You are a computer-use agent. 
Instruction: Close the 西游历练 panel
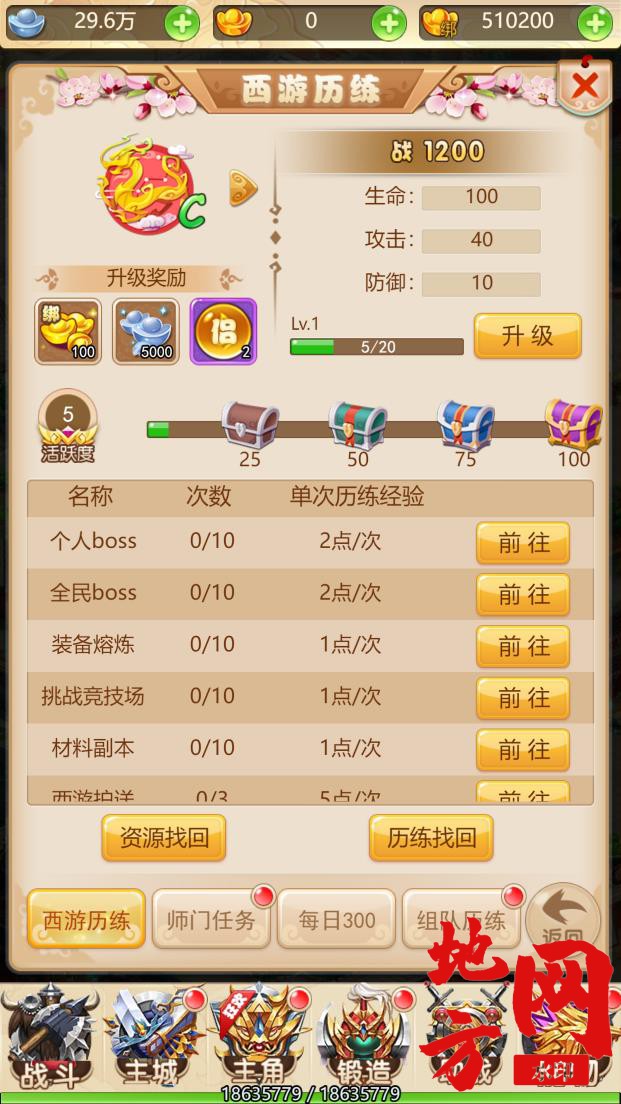(584, 88)
